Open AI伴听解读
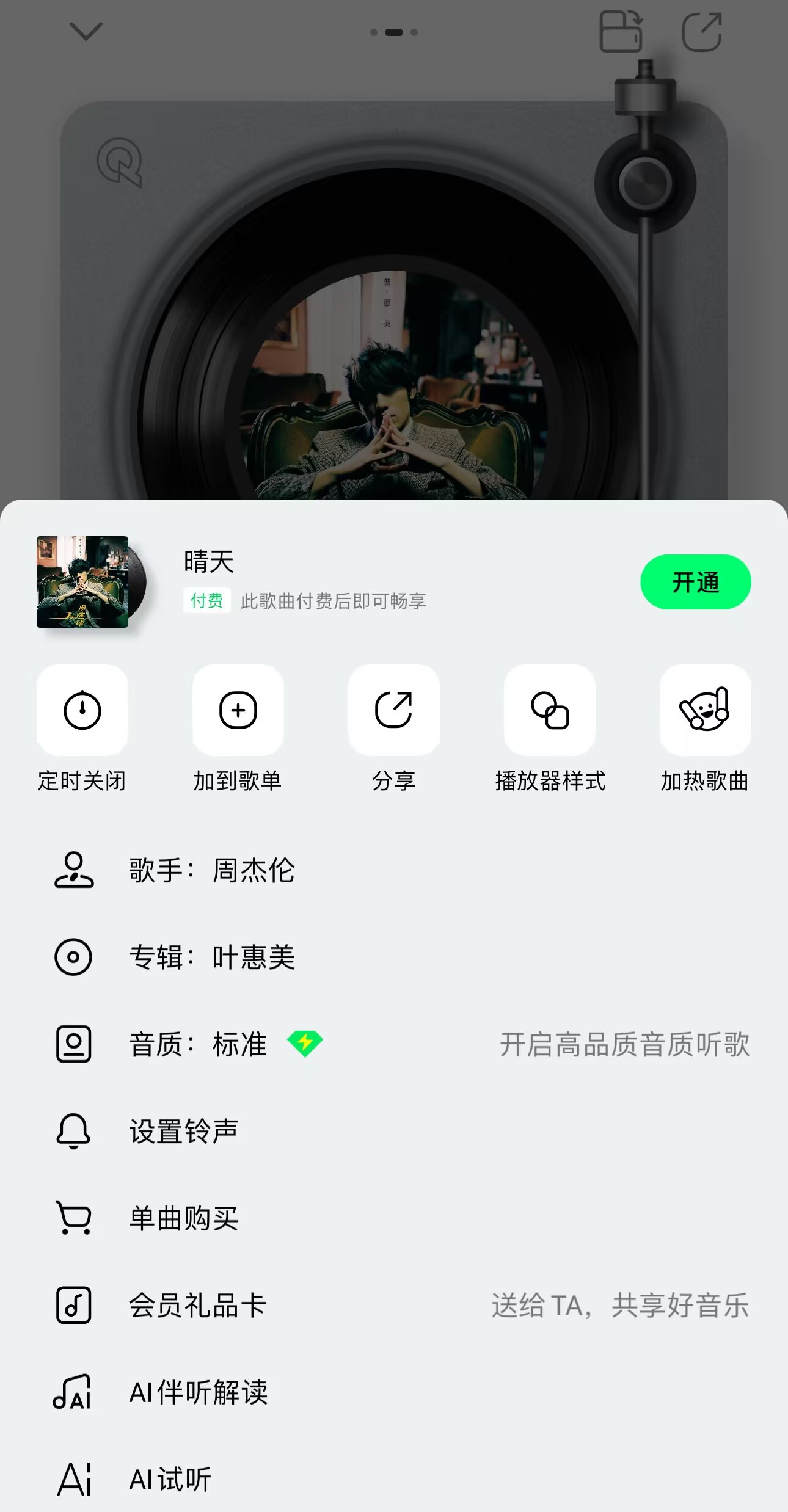 coord(198,1392)
